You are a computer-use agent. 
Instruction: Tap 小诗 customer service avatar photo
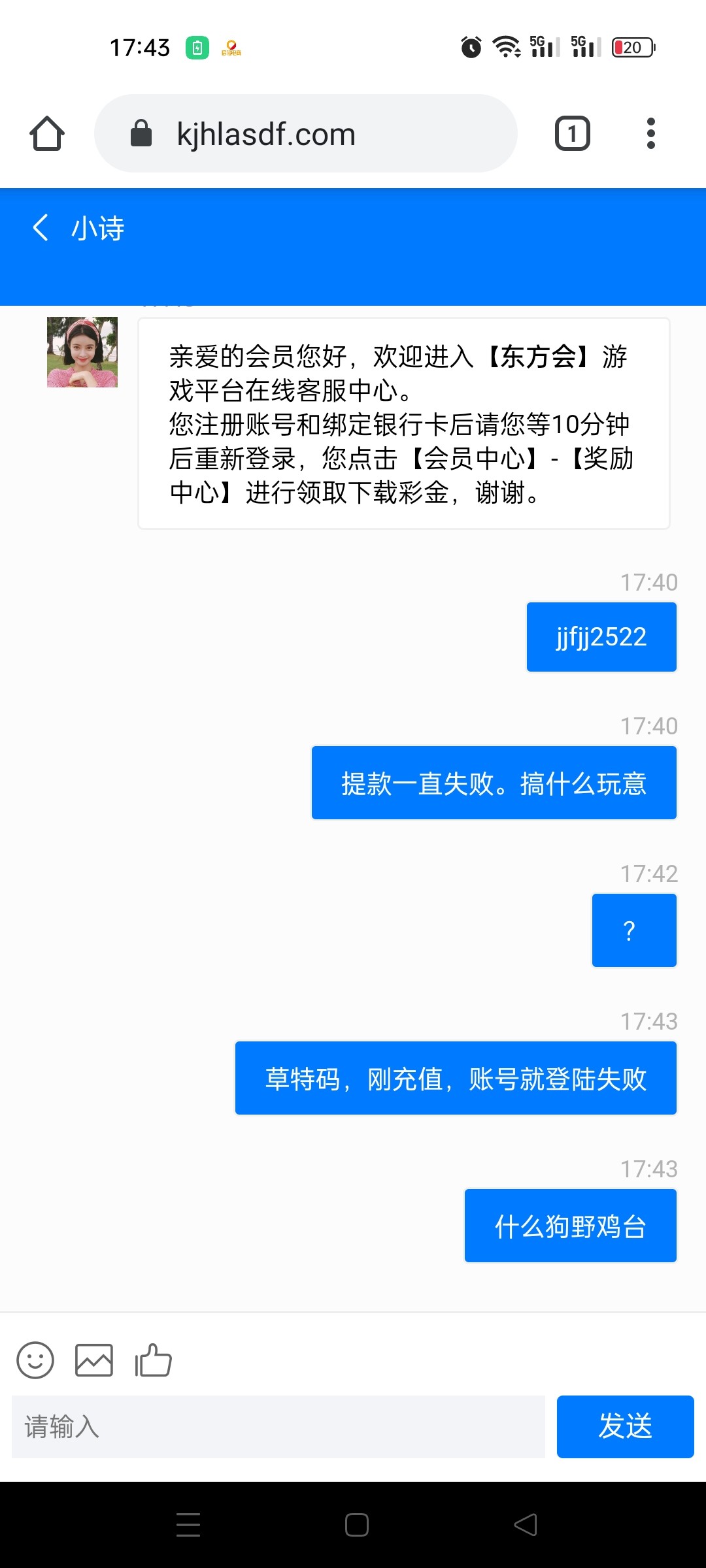click(x=82, y=353)
